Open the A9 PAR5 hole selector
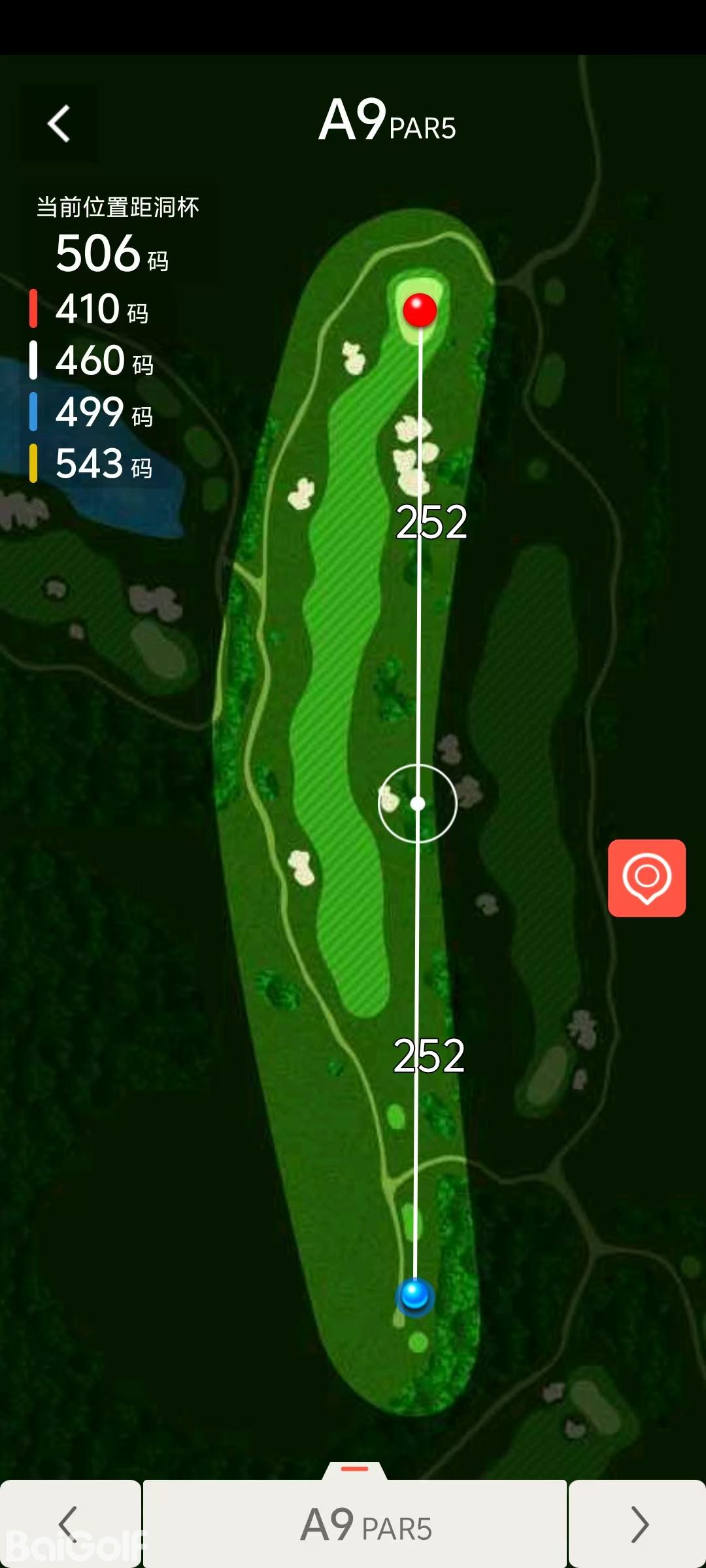Image resolution: width=706 pixels, height=1568 pixels. 355,1525
